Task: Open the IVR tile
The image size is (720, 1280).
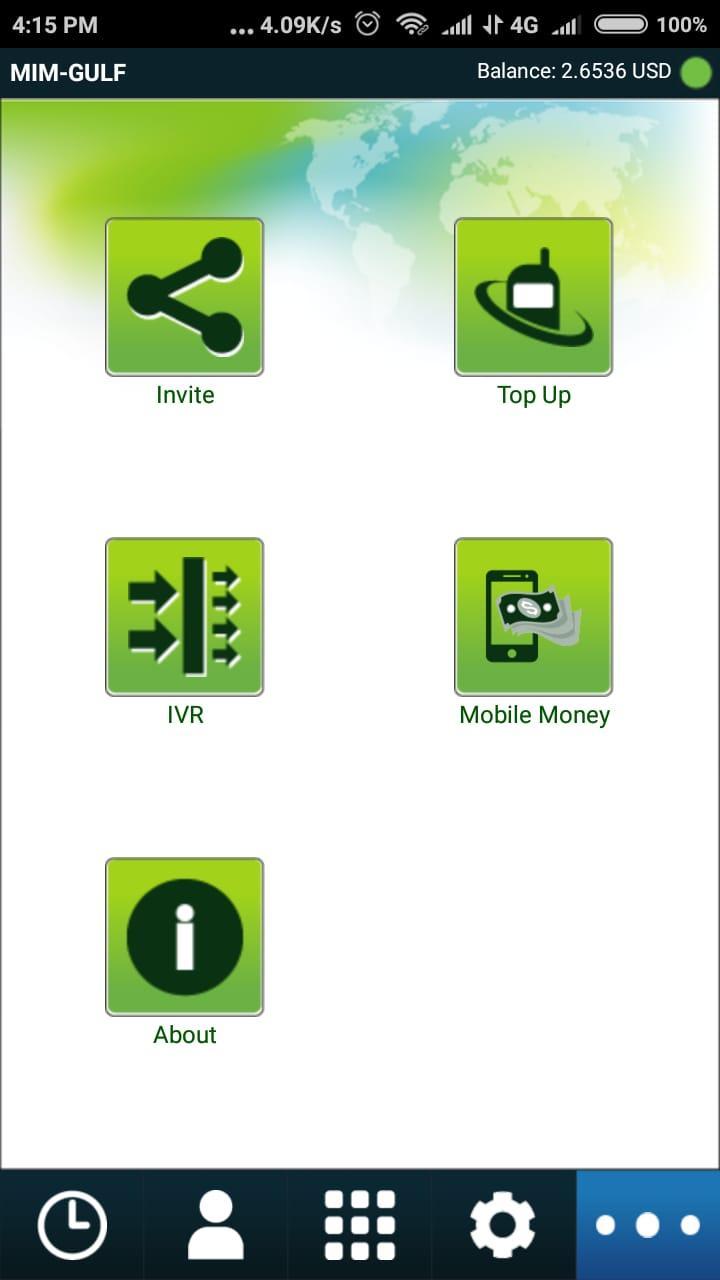Action: 184,617
